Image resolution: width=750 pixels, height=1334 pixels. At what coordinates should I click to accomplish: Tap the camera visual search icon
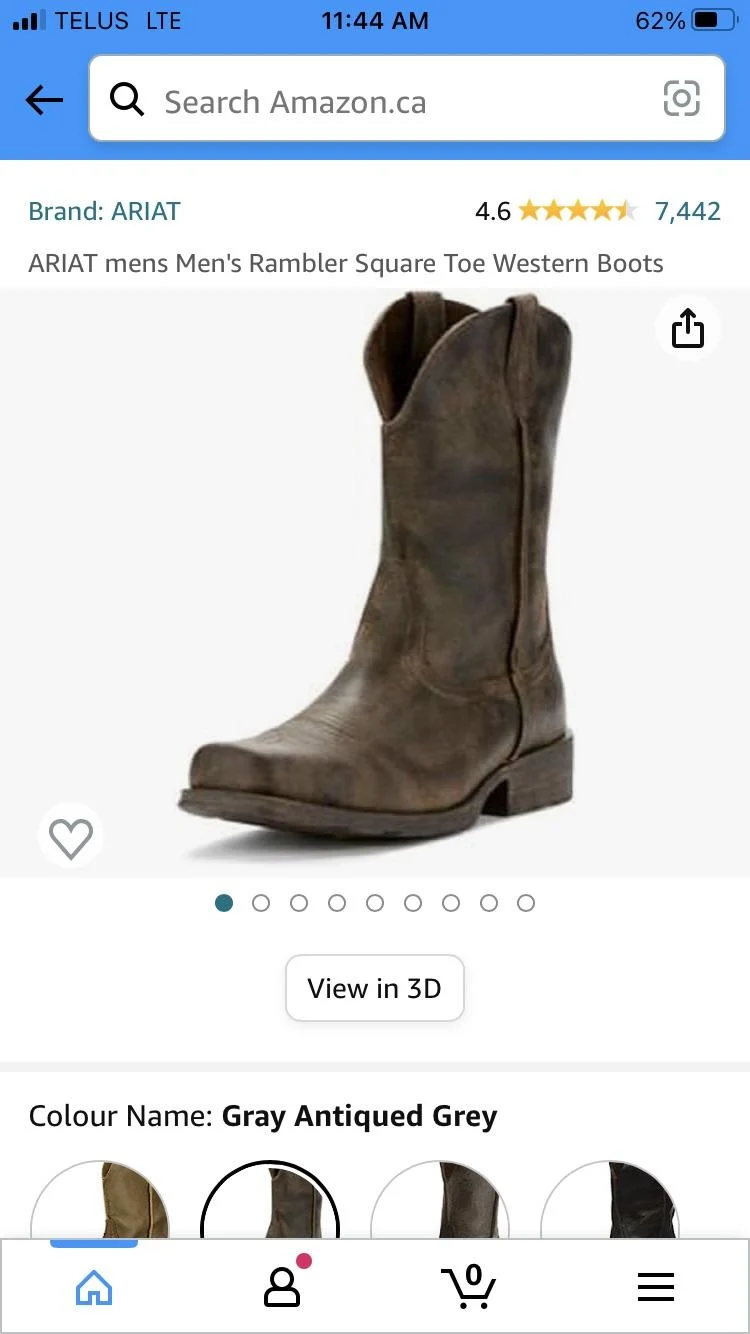681,99
